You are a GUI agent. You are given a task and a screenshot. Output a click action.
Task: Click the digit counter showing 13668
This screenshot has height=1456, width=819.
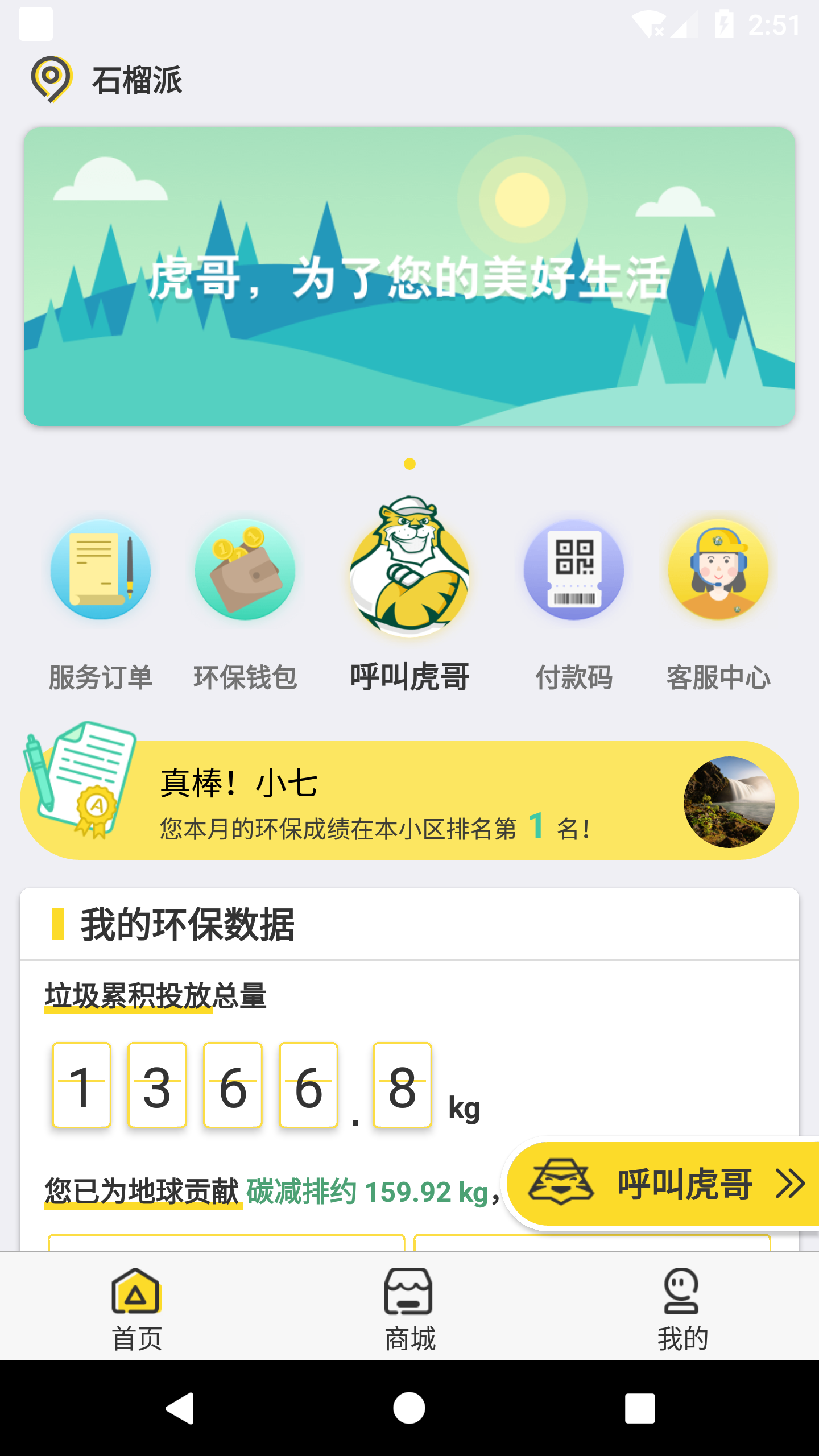coord(239,1083)
